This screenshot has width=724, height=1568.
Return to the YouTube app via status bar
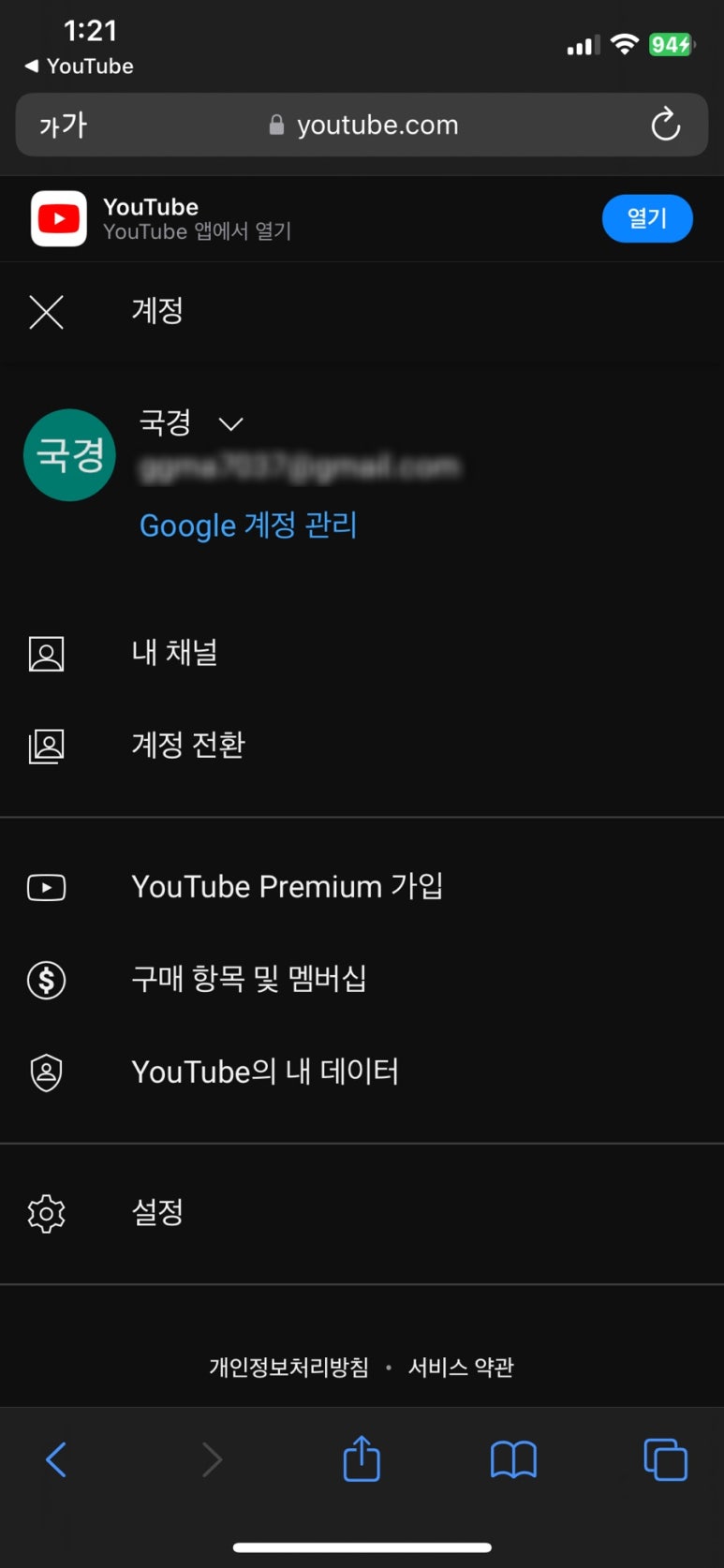(x=80, y=67)
